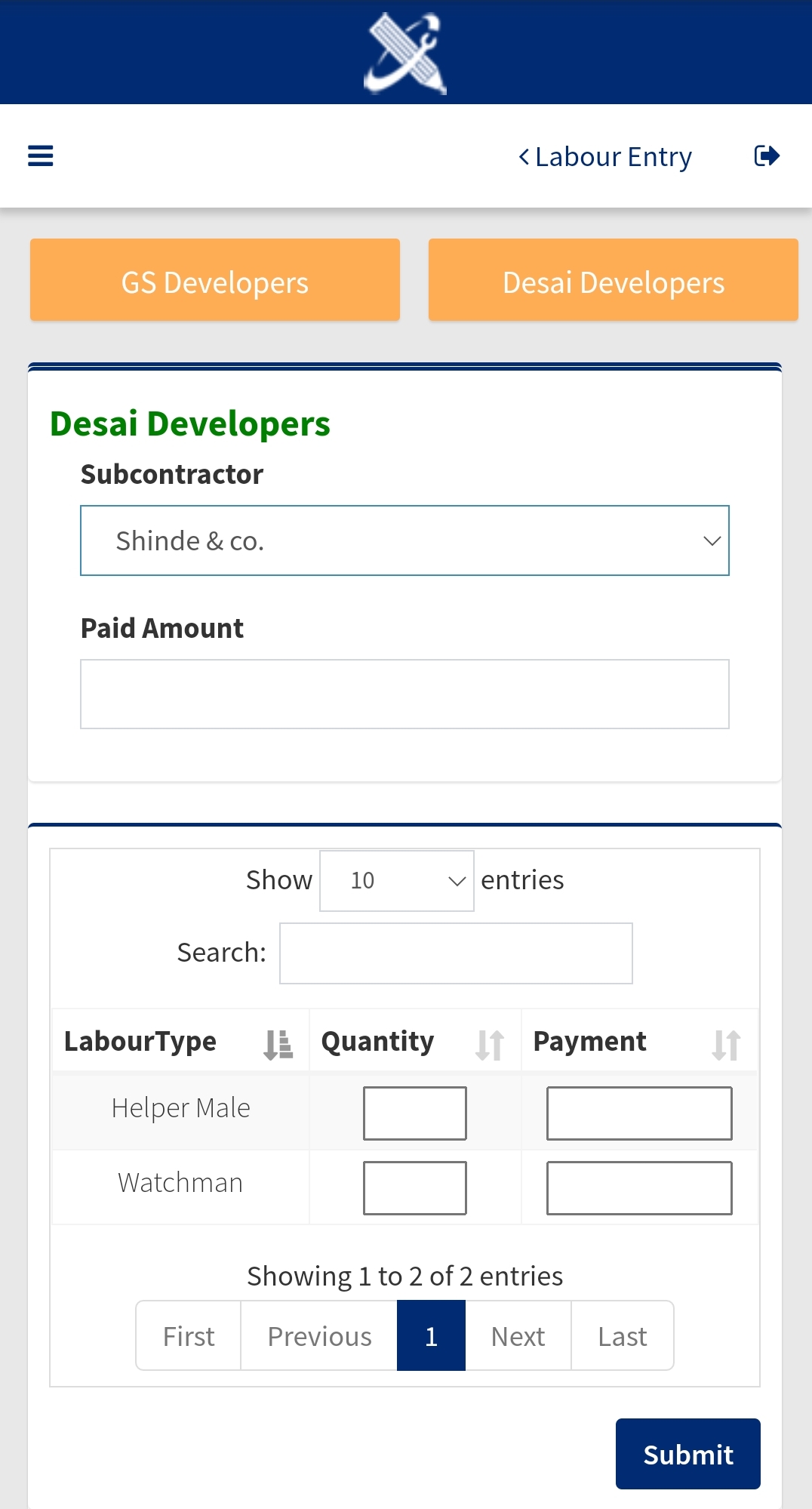
Task: Submit the labour entry form
Action: pos(687,1454)
